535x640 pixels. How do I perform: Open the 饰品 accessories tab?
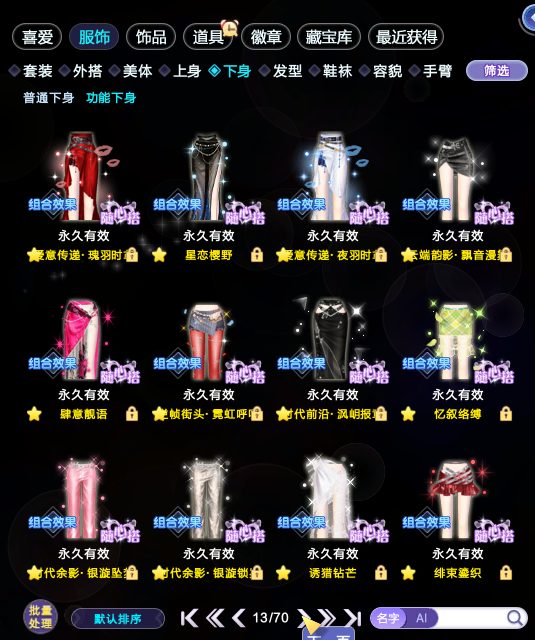pos(151,37)
